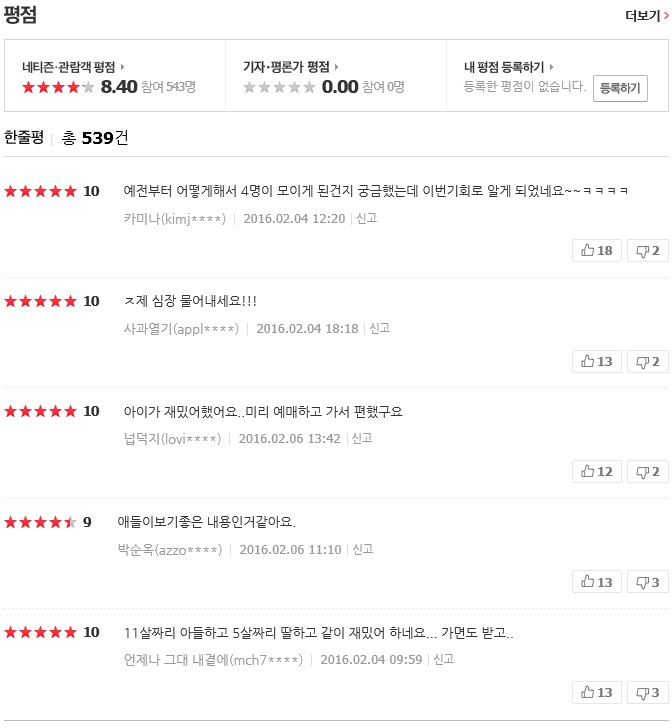
Task: Dislike the review by 언제나 그대 내곁에
Action: tap(647, 692)
